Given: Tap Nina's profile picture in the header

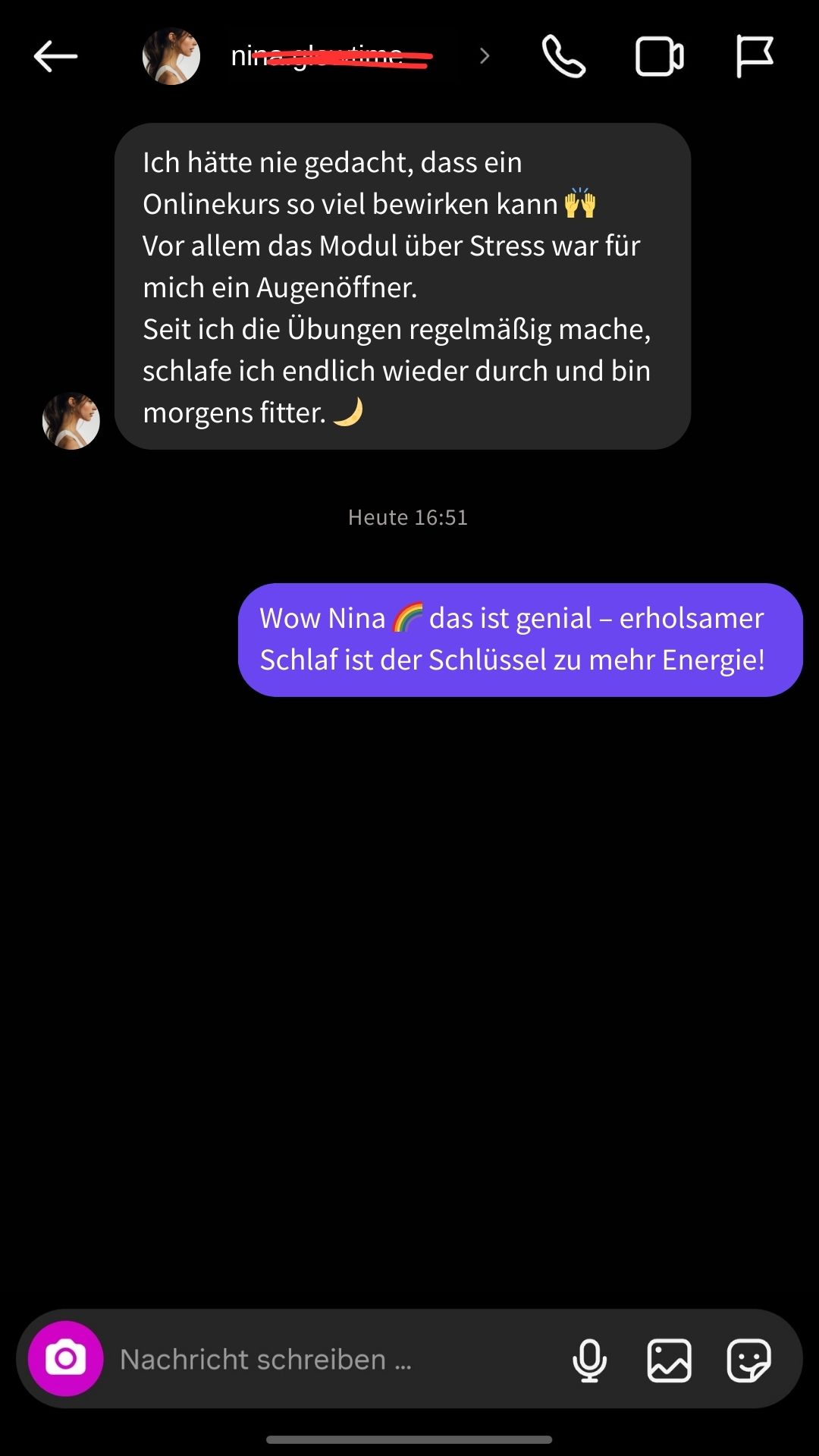Looking at the screenshot, I should coord(171,54).
